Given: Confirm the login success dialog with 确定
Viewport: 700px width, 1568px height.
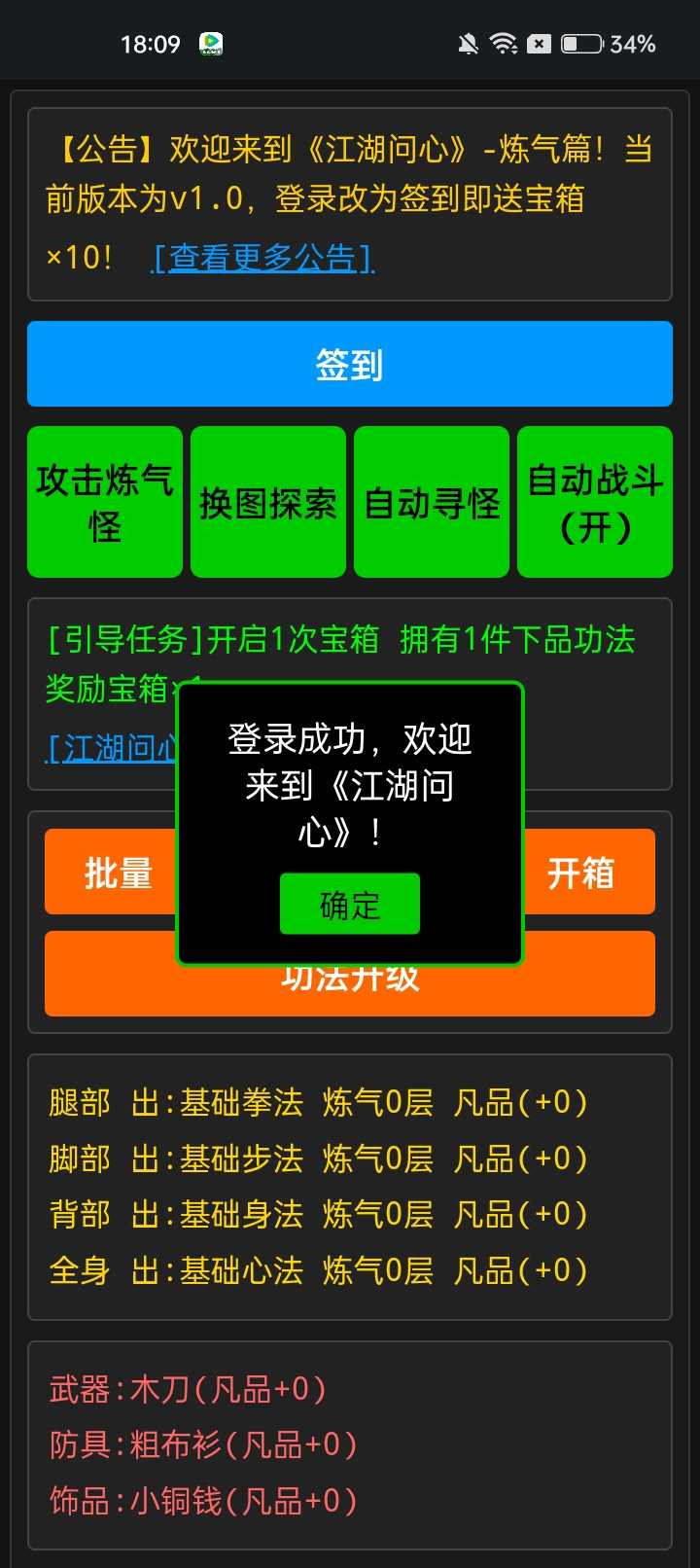Looking at the screenshot, I should pyautogui.click(x=350, y=904).
